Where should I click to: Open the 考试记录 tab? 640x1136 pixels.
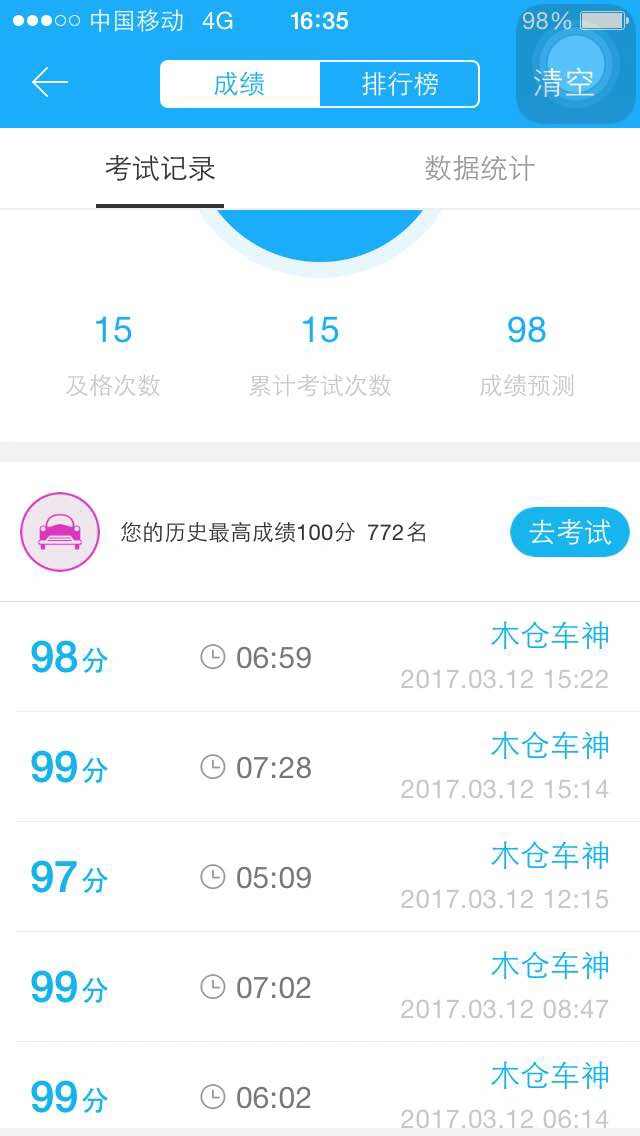point(160,169)
